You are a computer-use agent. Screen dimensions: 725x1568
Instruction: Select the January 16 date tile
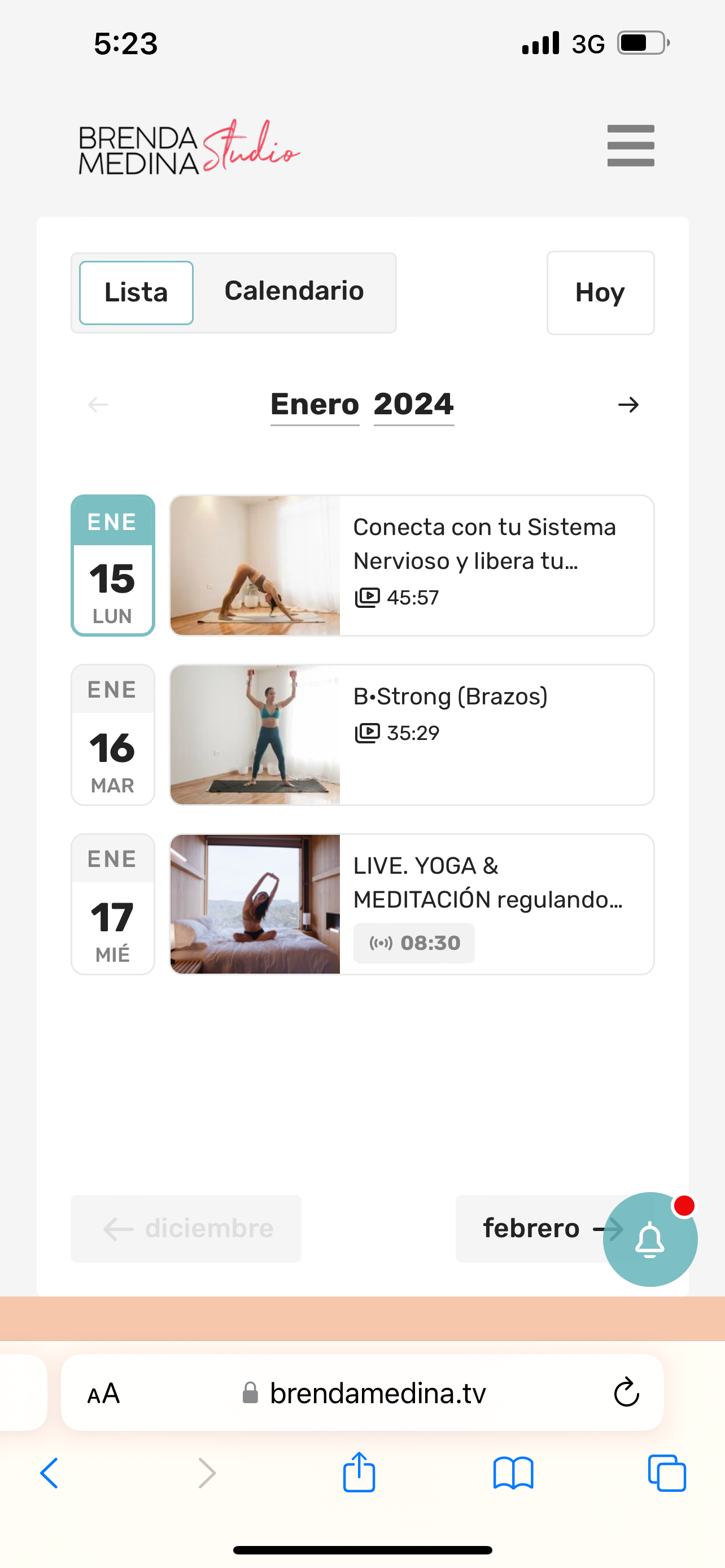click(112, 735)
